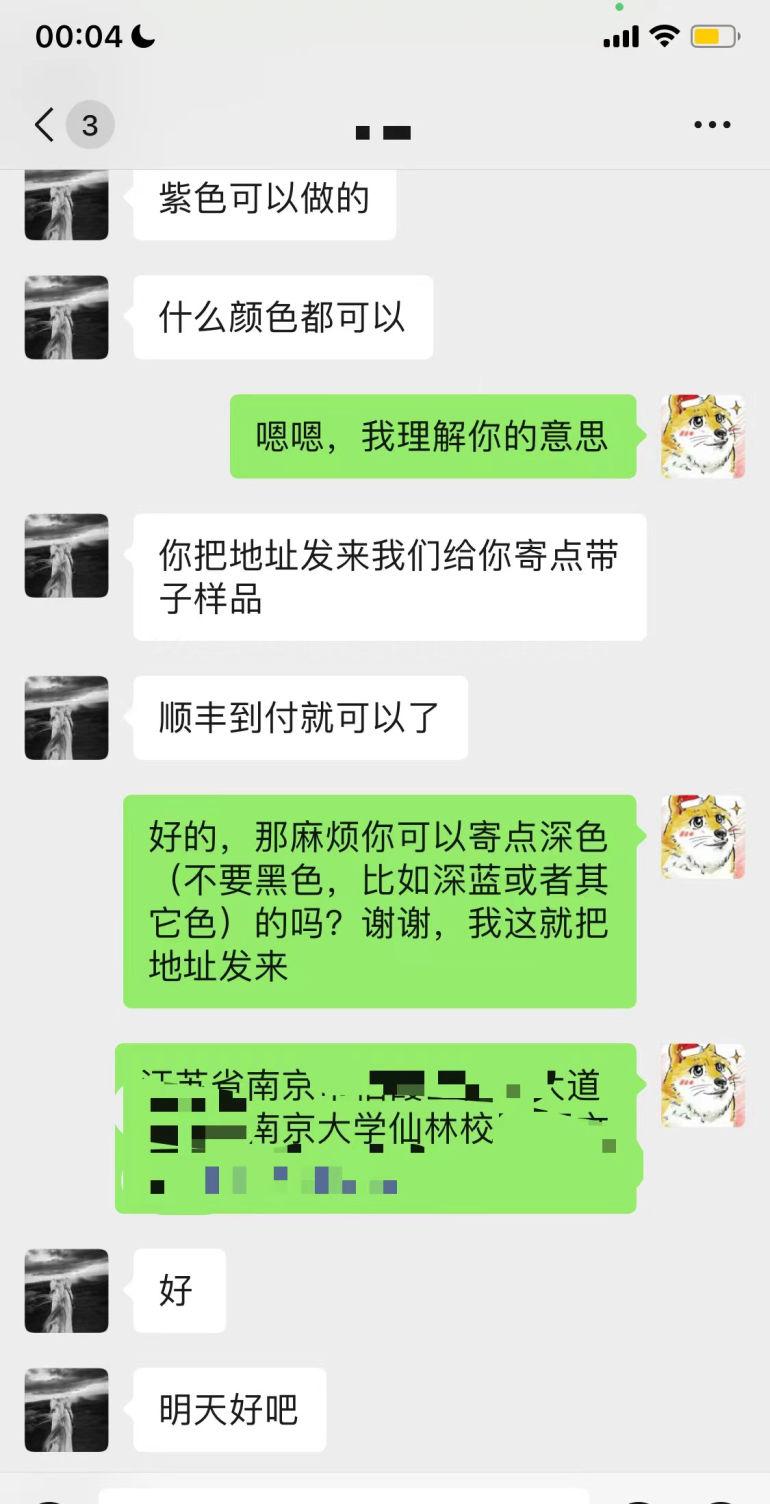Open contact's avatar next to 什么颜色都可以

point(67,318)
